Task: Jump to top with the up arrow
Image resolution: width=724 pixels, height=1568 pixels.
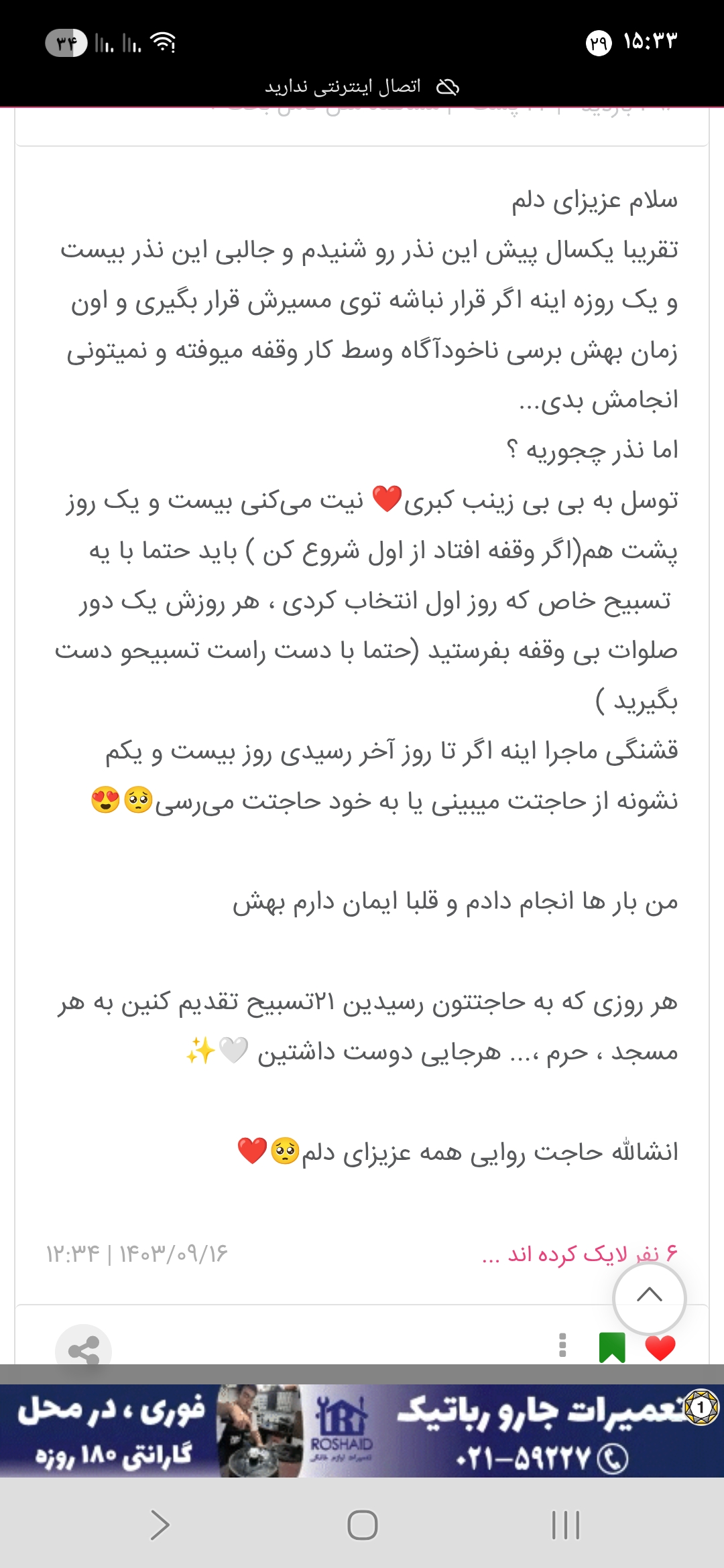Action: pos(649,1295)
